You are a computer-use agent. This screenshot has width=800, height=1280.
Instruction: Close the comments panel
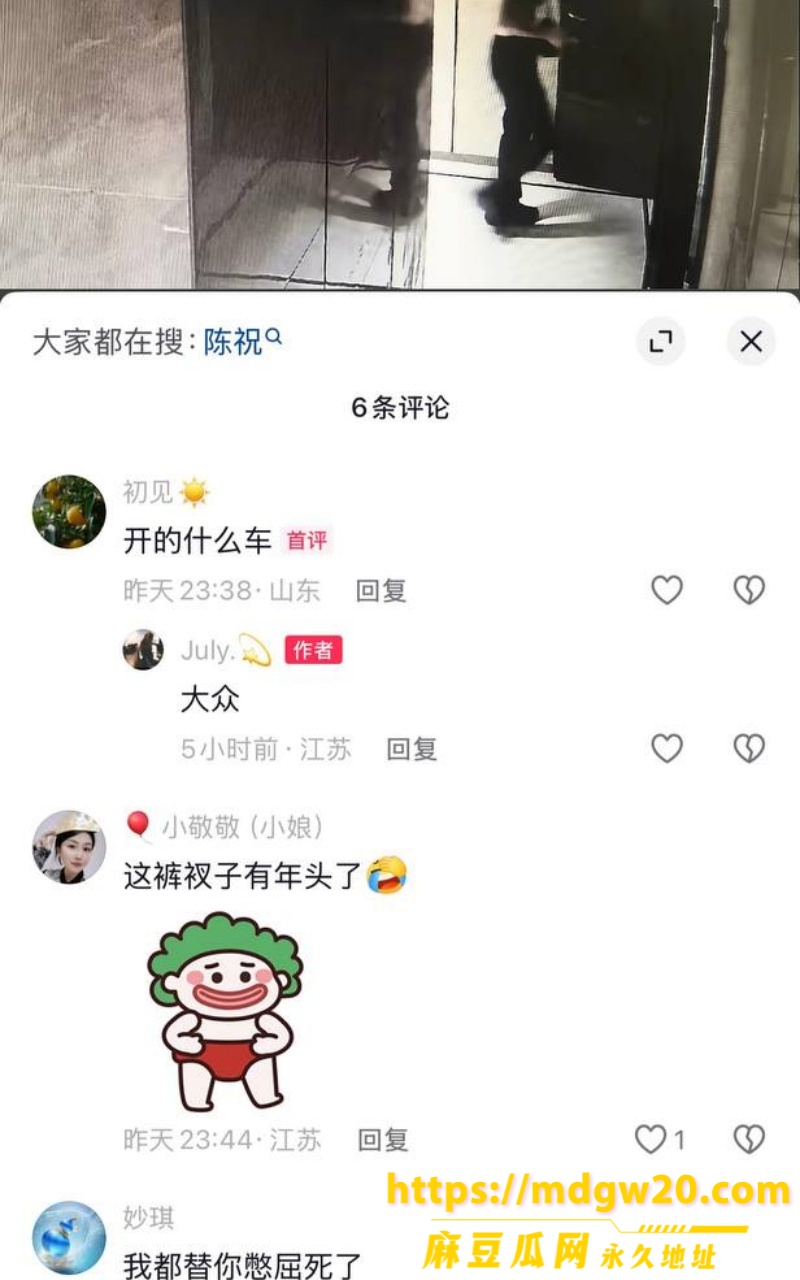click(x=751, y=342)
